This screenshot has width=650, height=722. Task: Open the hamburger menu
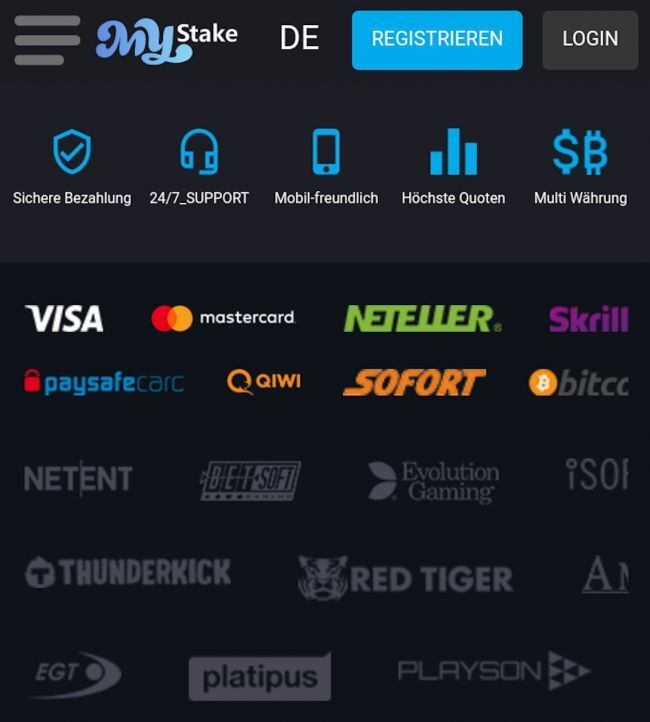coord(46,40)
